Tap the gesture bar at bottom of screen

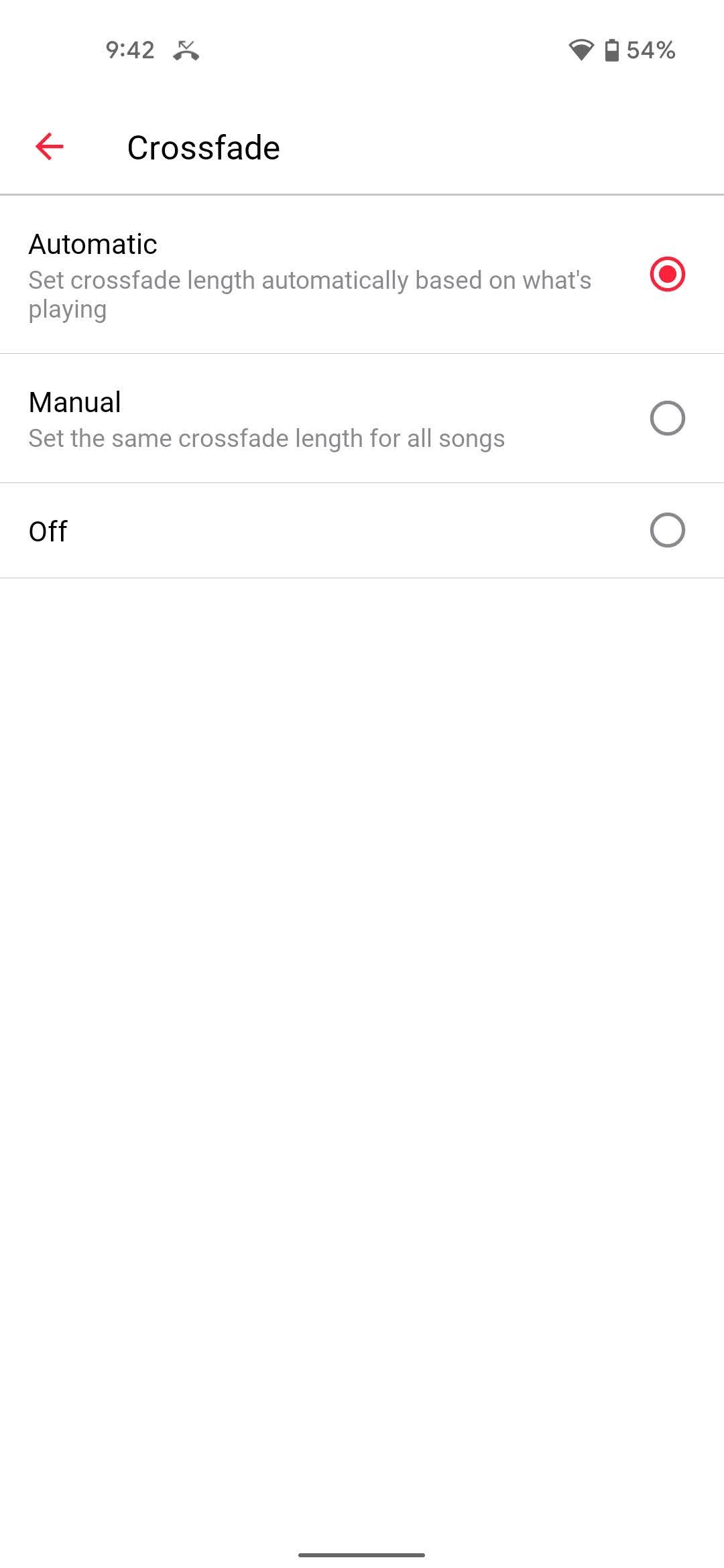click(362, 1554)
